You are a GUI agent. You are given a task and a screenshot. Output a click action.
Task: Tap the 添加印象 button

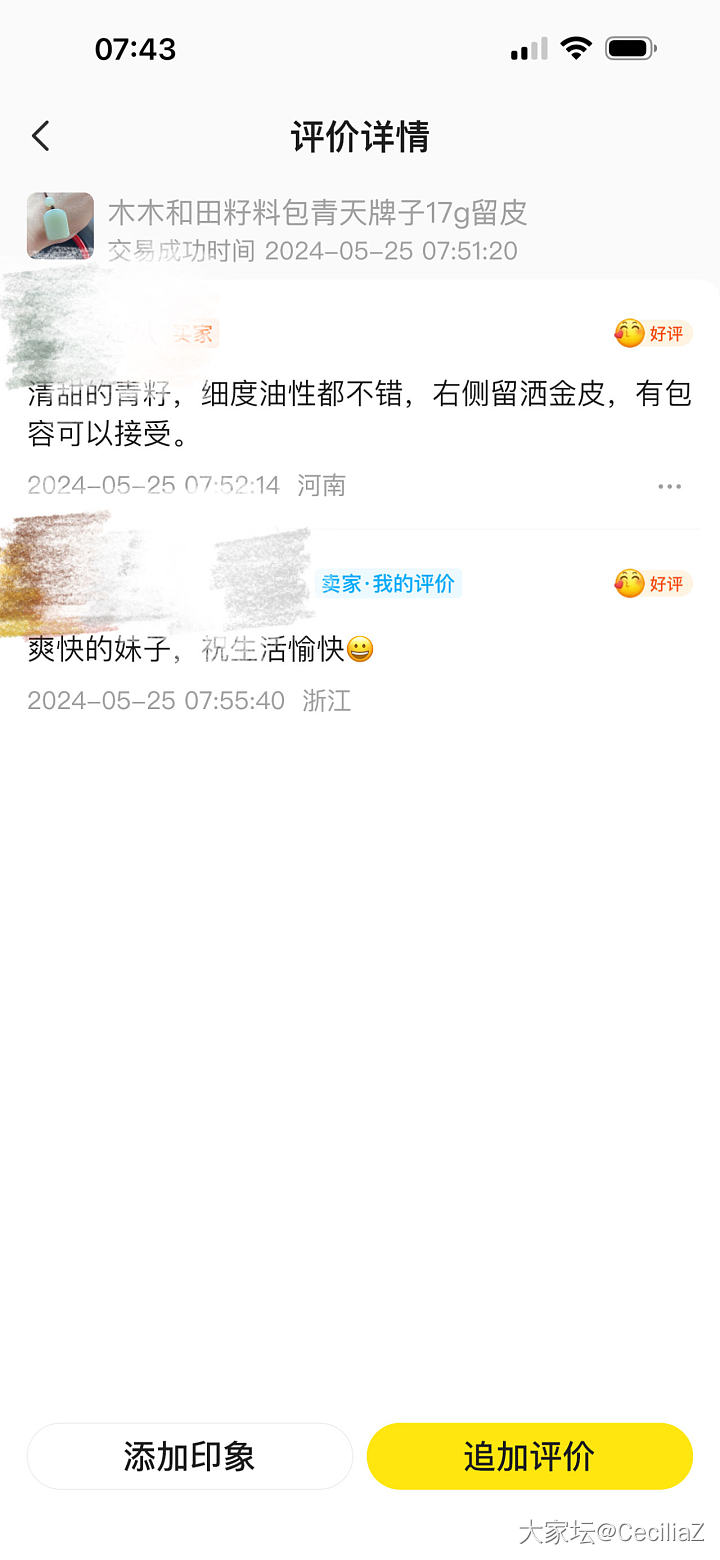coord(190,1456)
